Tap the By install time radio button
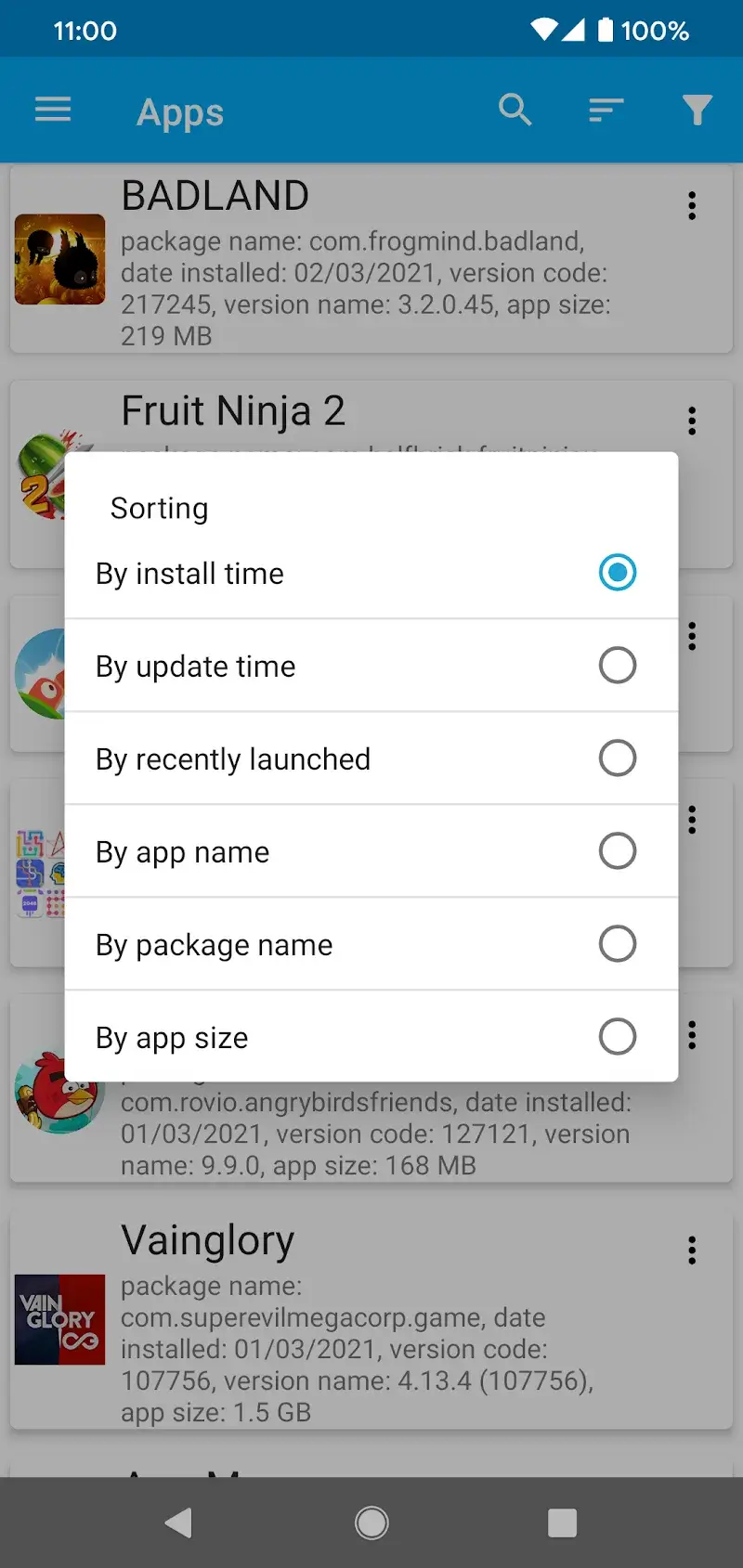The height and width of the screenshot is (1568, 743). tap(617, 573)
